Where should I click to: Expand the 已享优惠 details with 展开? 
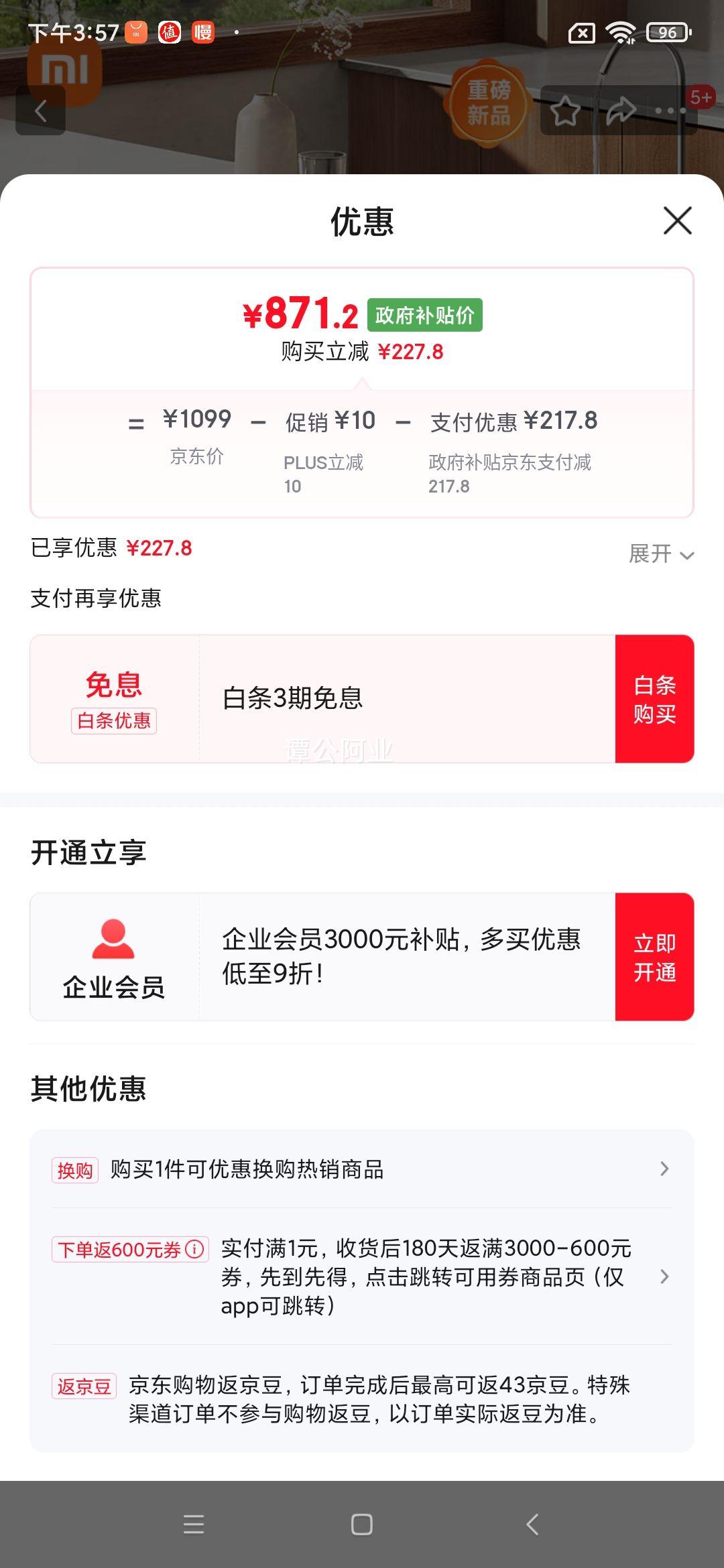[661, 554]
